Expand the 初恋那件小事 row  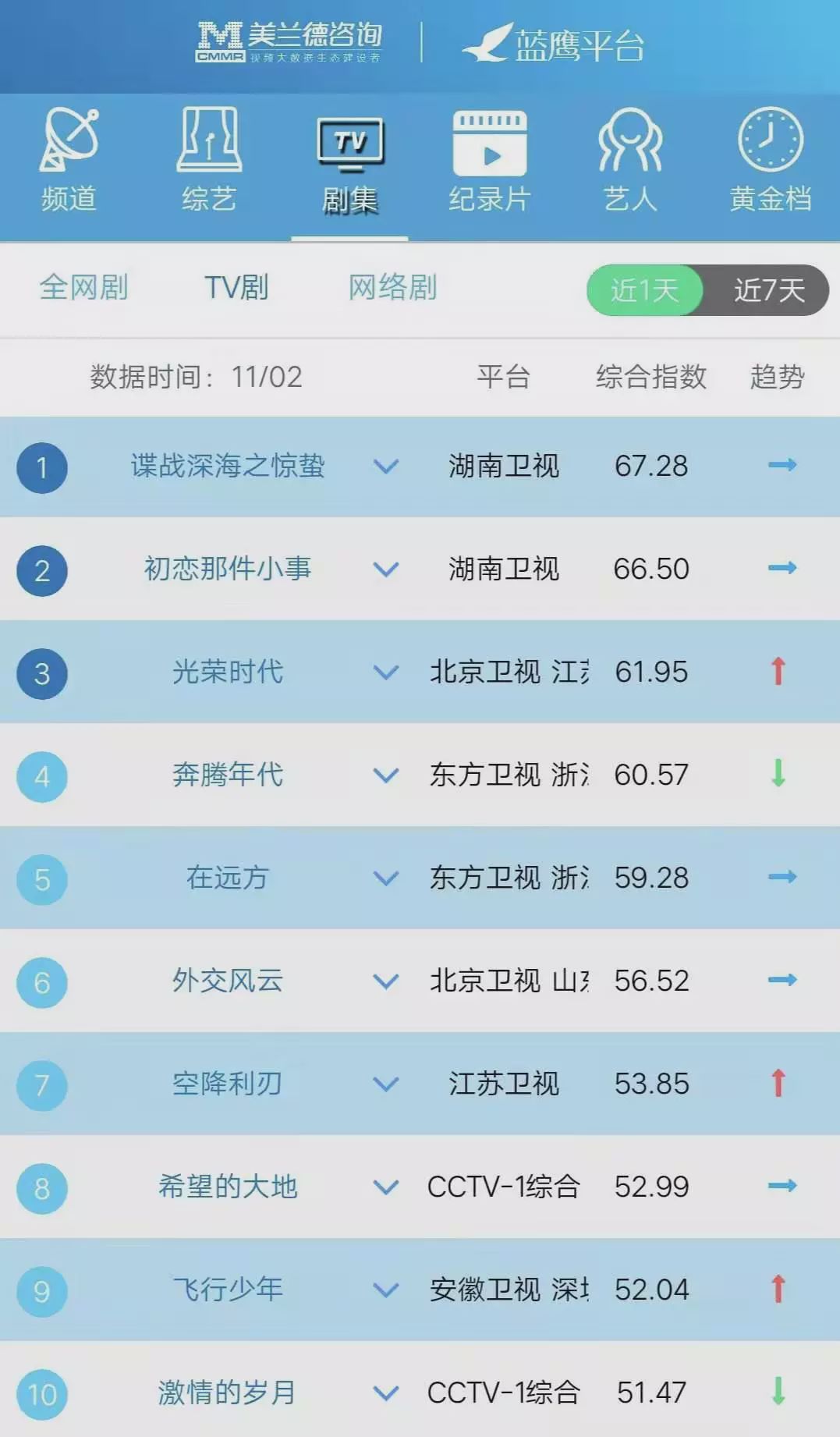(x=386, y=569)
